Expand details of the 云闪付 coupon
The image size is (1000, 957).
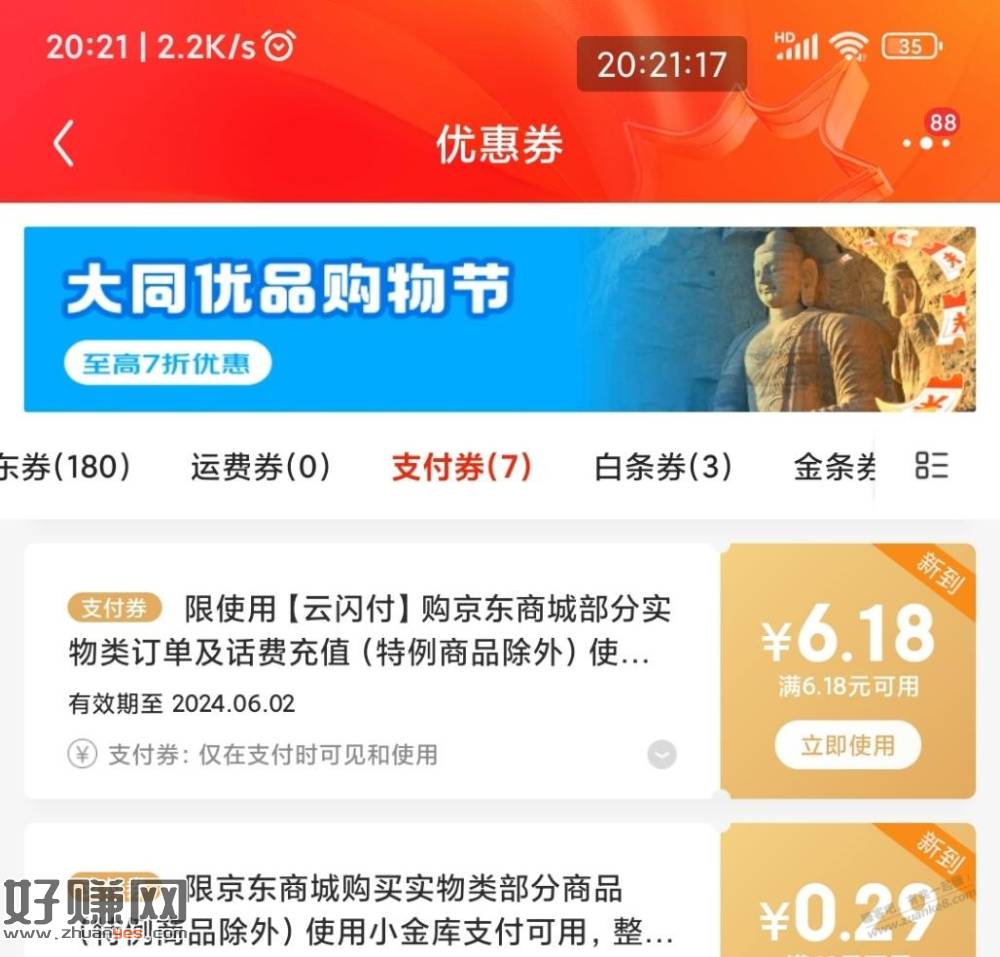pos(661,754)
